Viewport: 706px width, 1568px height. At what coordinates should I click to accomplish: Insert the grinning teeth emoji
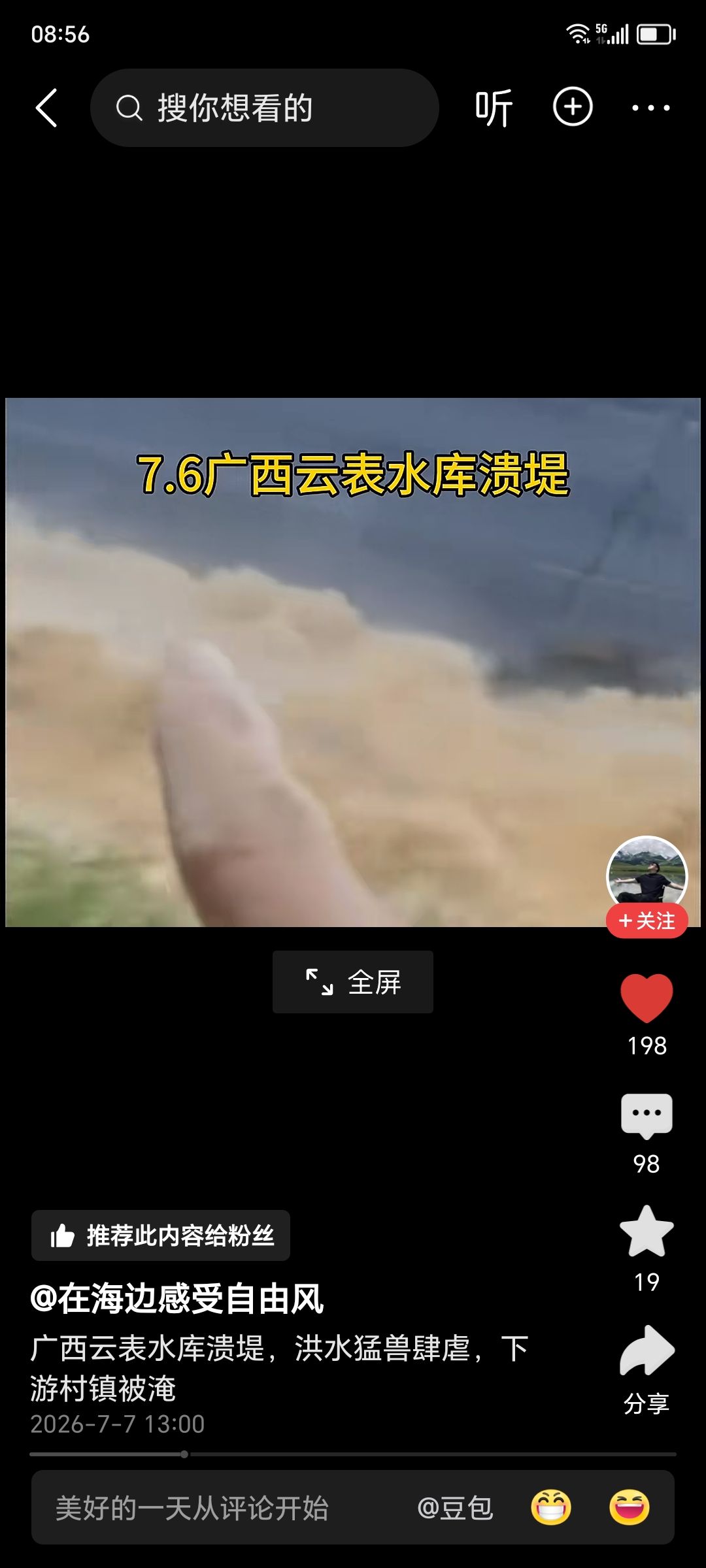(551, 1507)
